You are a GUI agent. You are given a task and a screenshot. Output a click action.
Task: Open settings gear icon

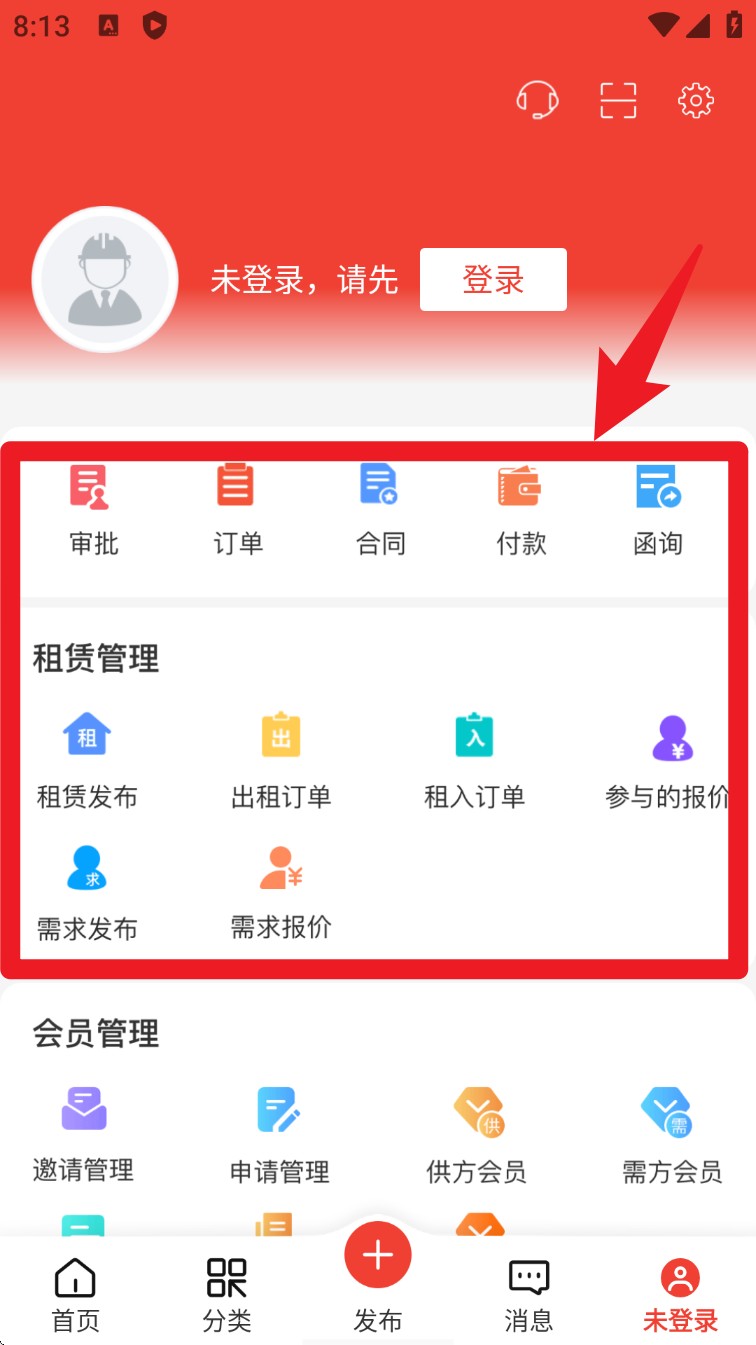click(x=696, y=101)
